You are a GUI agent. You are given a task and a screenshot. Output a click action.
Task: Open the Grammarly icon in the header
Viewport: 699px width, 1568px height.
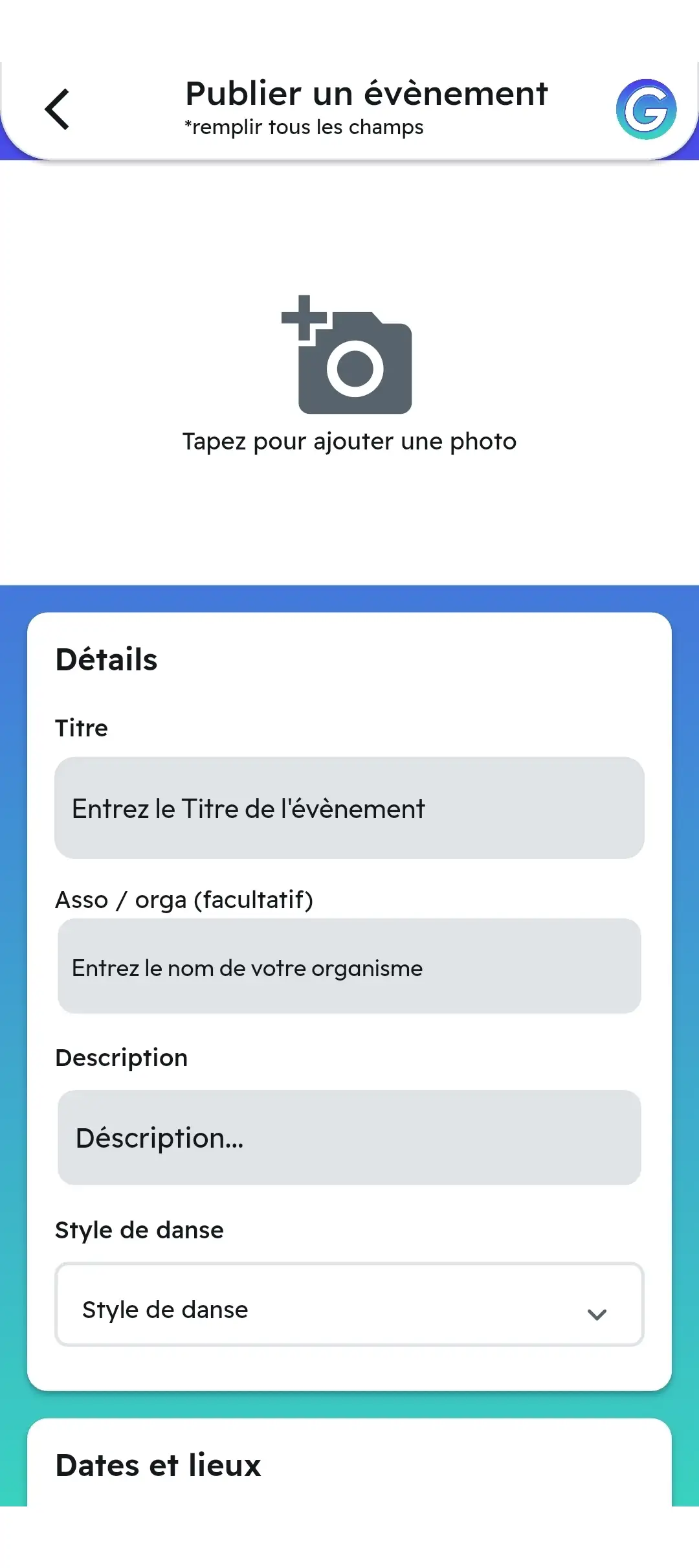646,109
